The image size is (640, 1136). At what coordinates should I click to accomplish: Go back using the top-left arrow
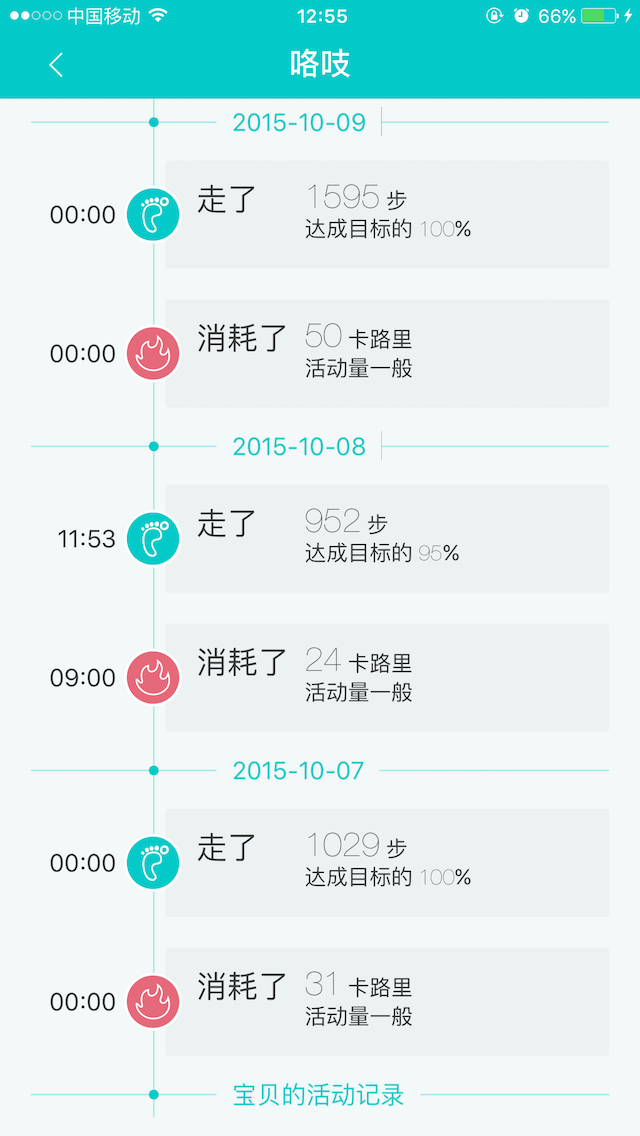pyautogui.click(x=56, y=65)
